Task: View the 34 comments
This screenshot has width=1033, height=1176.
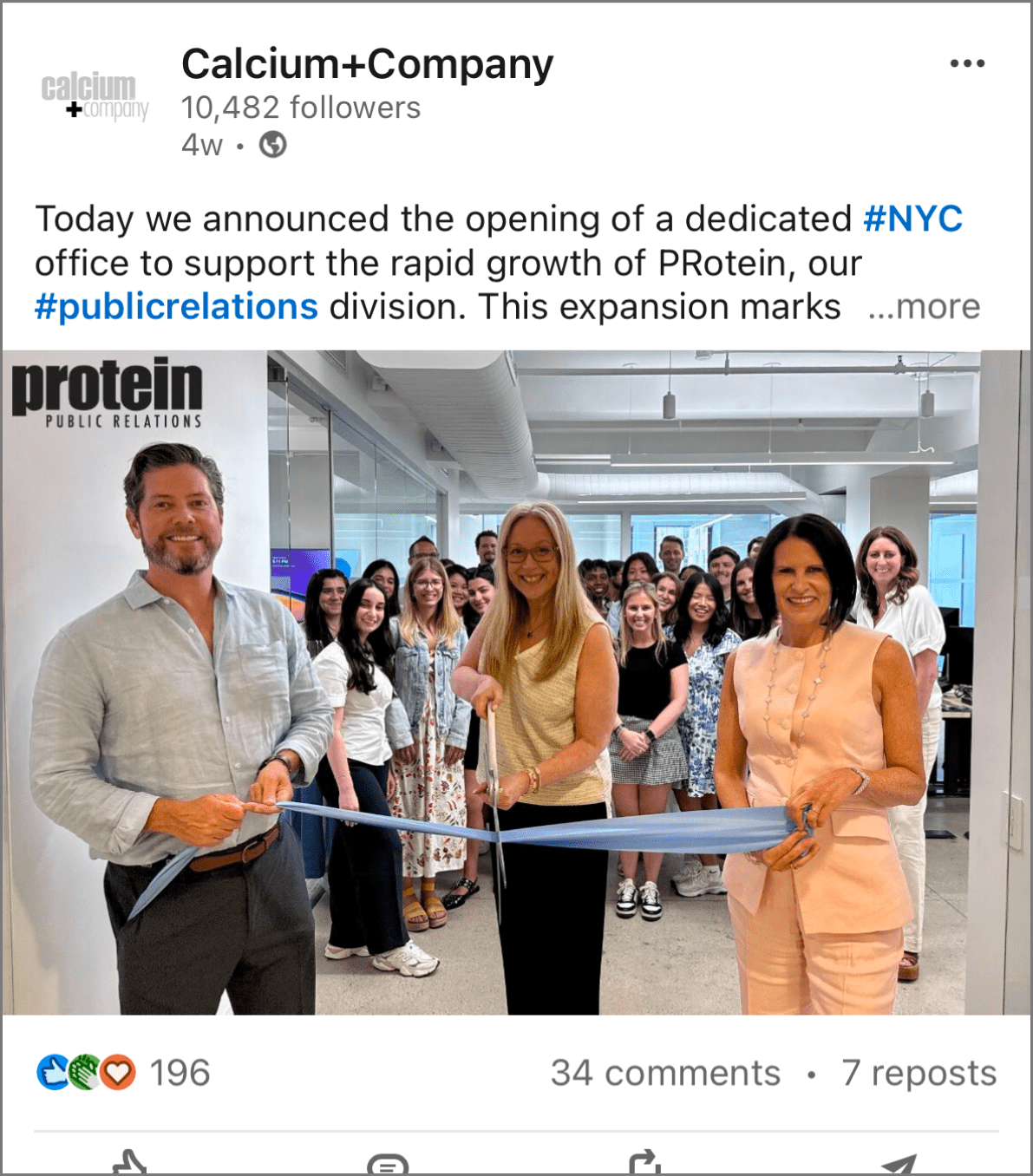Action: coord(666,1074)
